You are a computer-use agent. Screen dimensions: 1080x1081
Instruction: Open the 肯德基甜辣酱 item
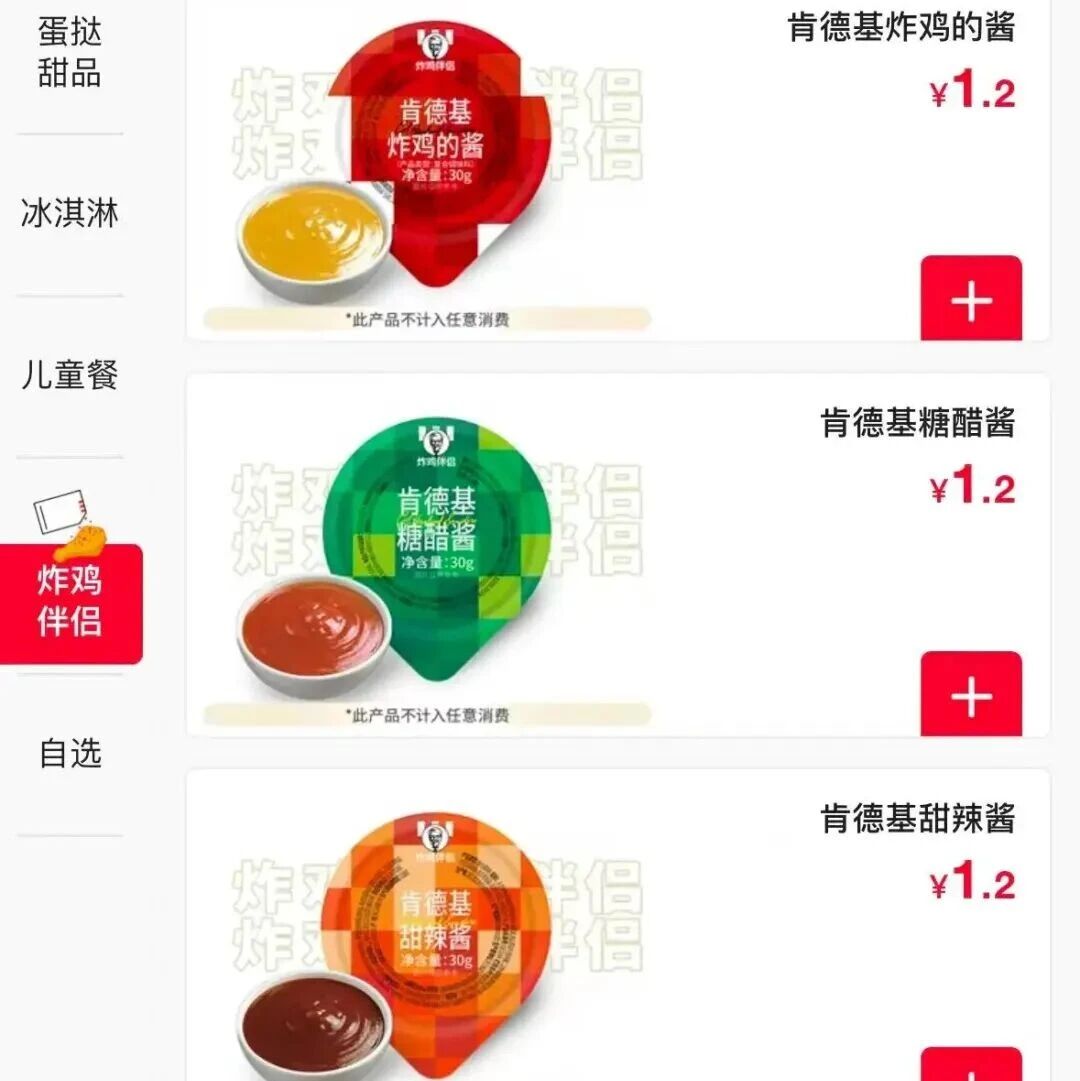(x=917, y=819)
